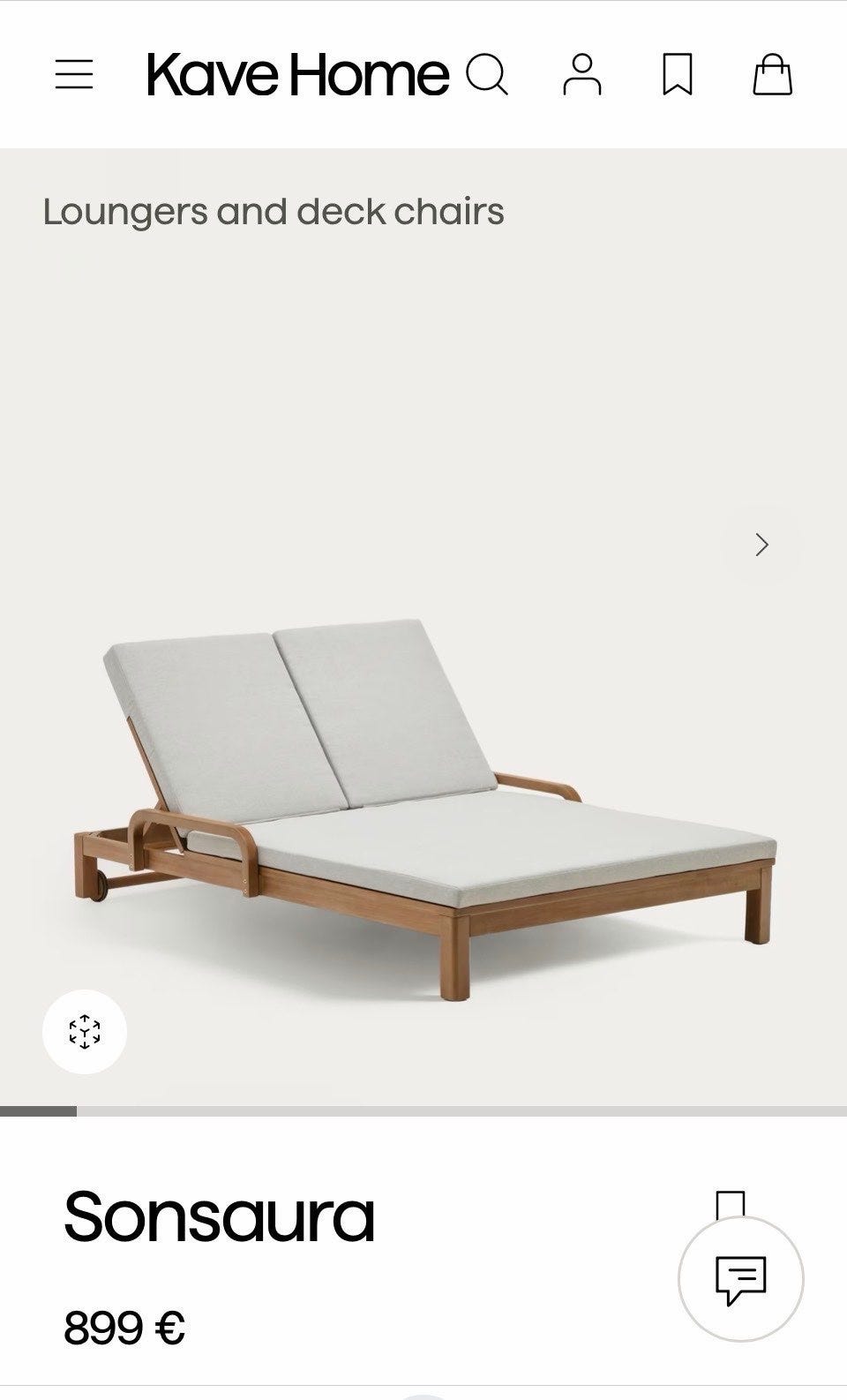847x1400 pixels.
Task: Open Loungers and deck chairs category
Action: coord(274,212)
